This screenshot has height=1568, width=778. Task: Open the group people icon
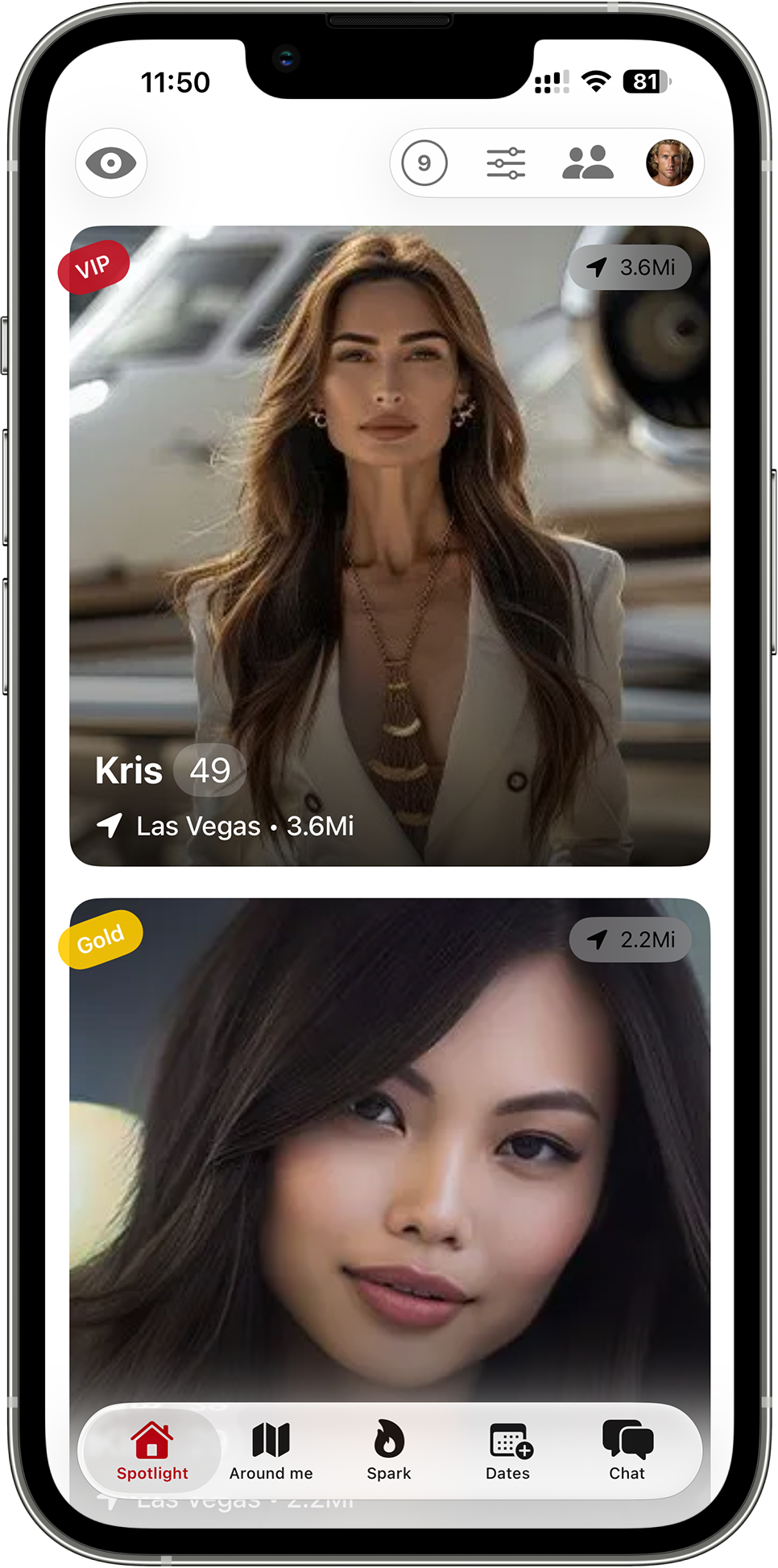tap(587, 163)
